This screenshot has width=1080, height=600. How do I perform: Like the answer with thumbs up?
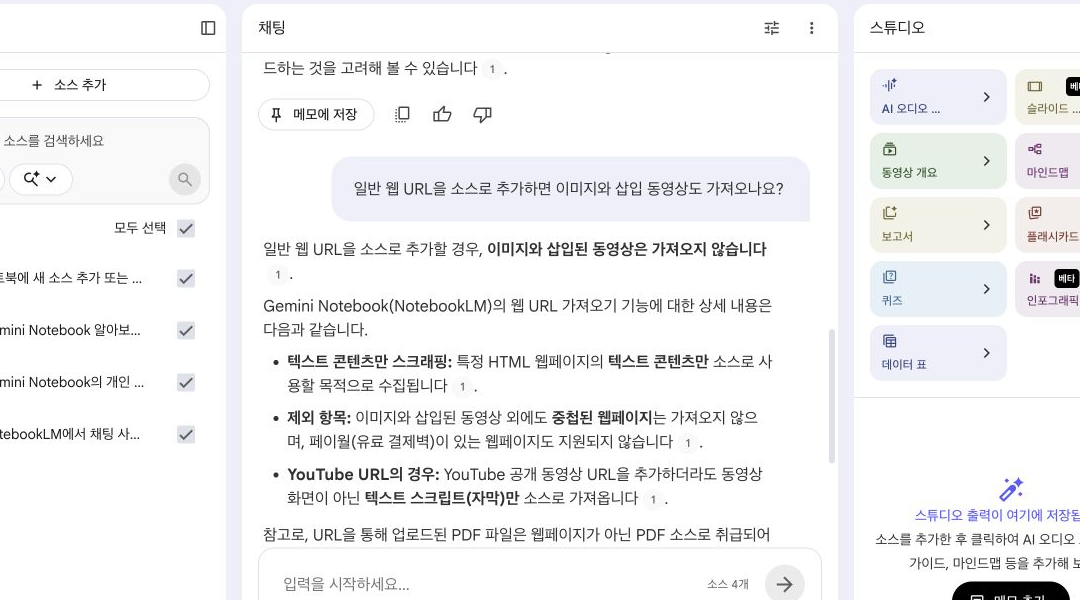tap(442, 114)
